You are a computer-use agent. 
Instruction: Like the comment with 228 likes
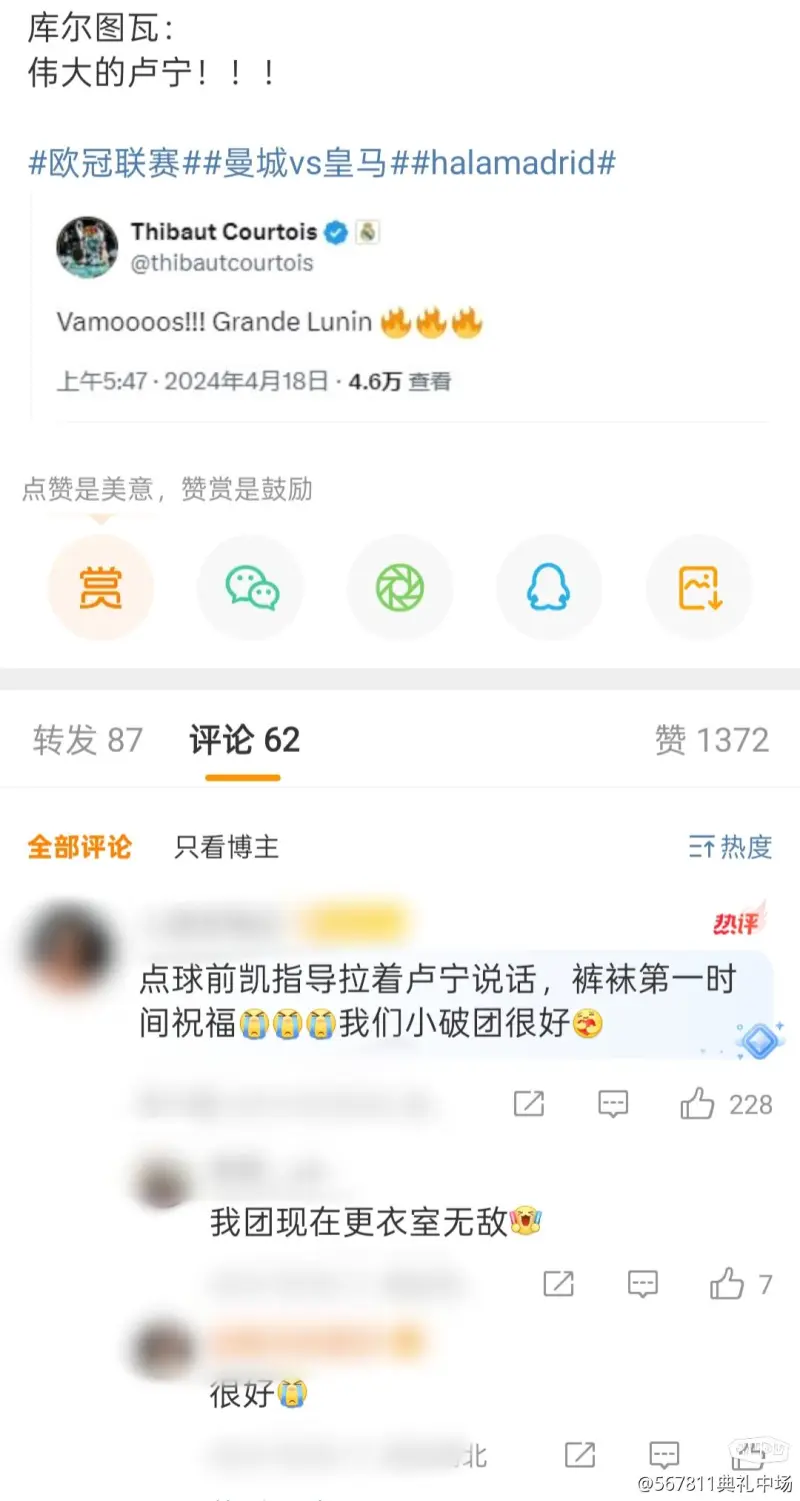click(x=698, y=1104)
